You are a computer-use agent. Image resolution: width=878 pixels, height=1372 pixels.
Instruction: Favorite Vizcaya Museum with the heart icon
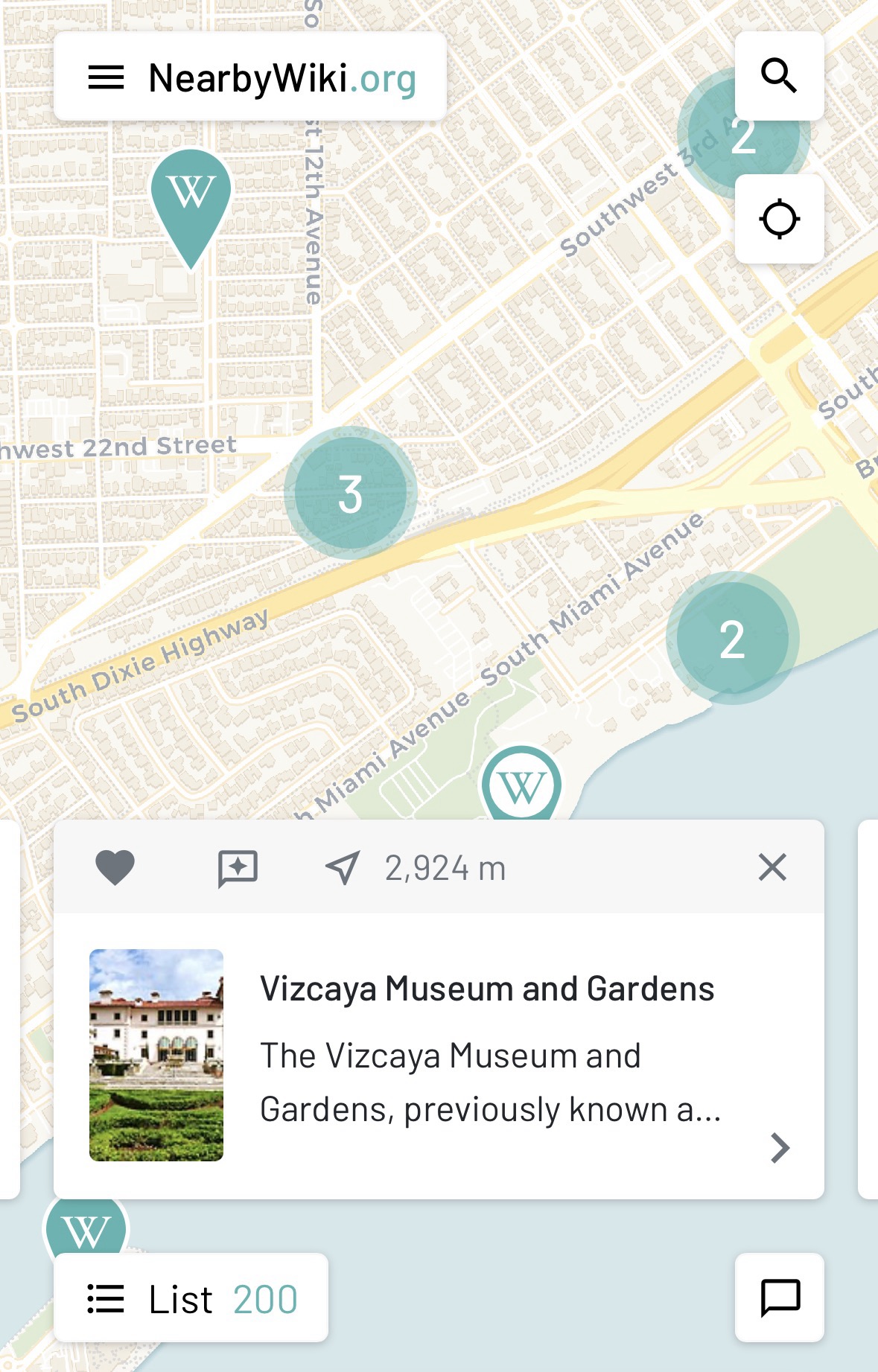115,868
